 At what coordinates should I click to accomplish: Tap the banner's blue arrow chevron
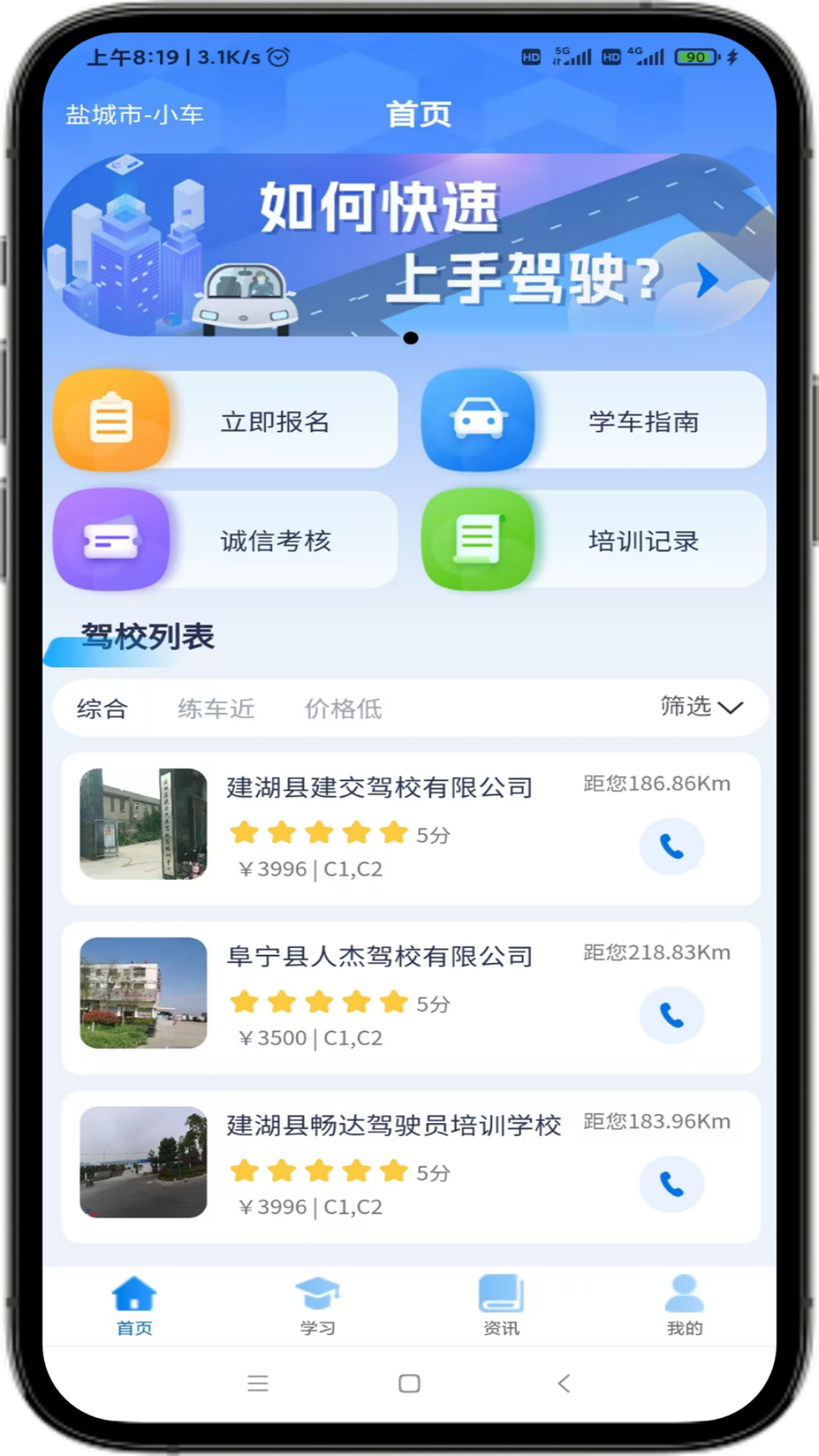706,281
